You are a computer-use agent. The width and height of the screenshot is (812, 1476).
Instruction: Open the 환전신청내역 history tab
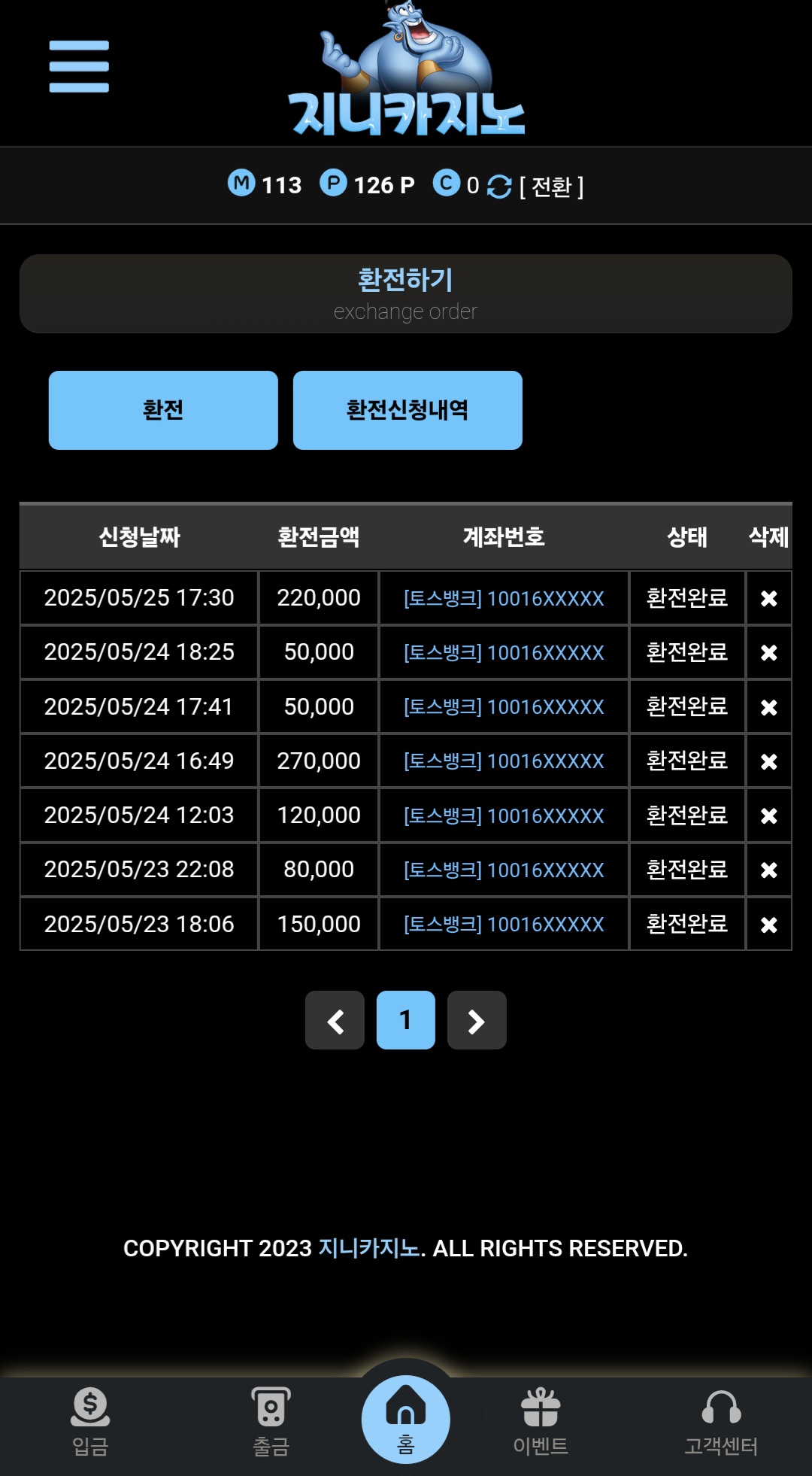point(408,410)
